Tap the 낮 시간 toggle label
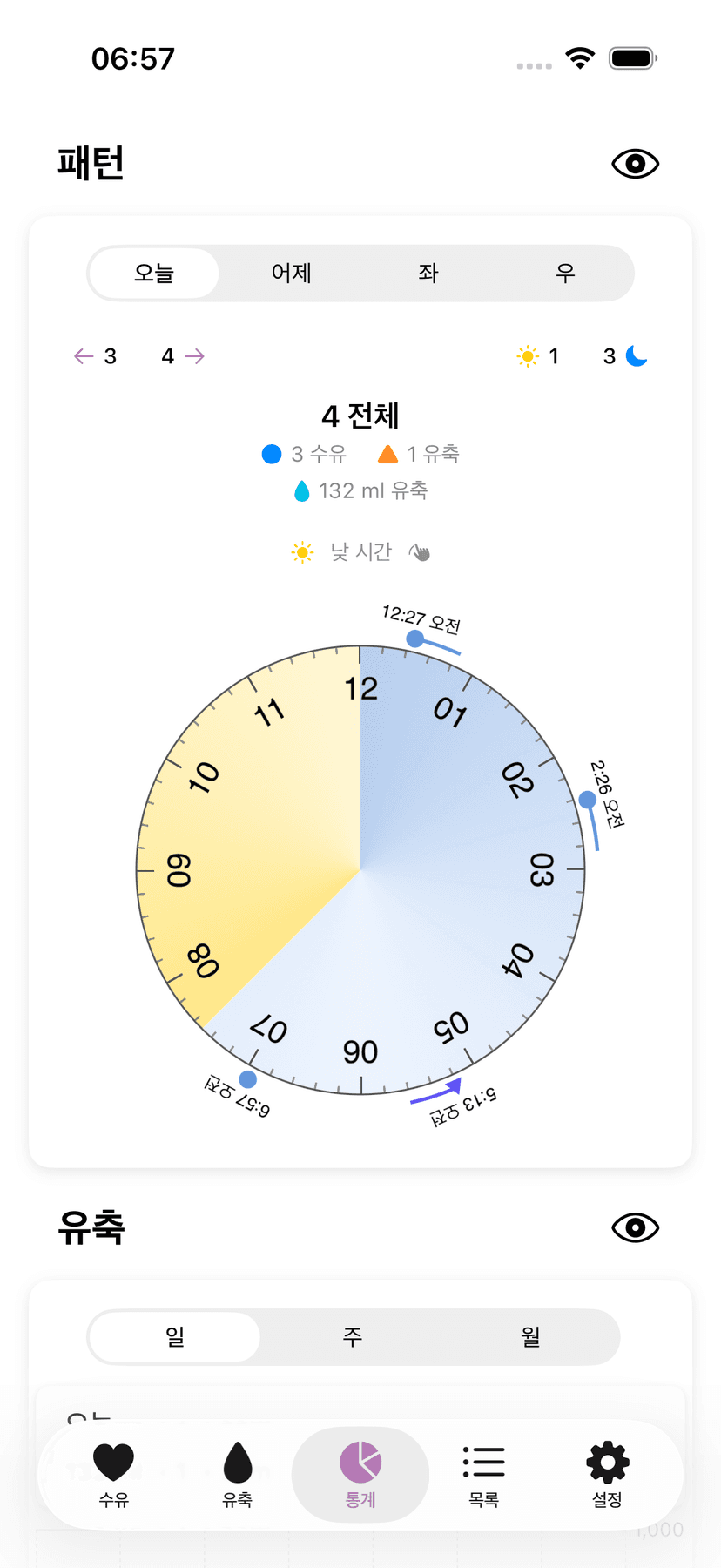 (x=360, y=552)
